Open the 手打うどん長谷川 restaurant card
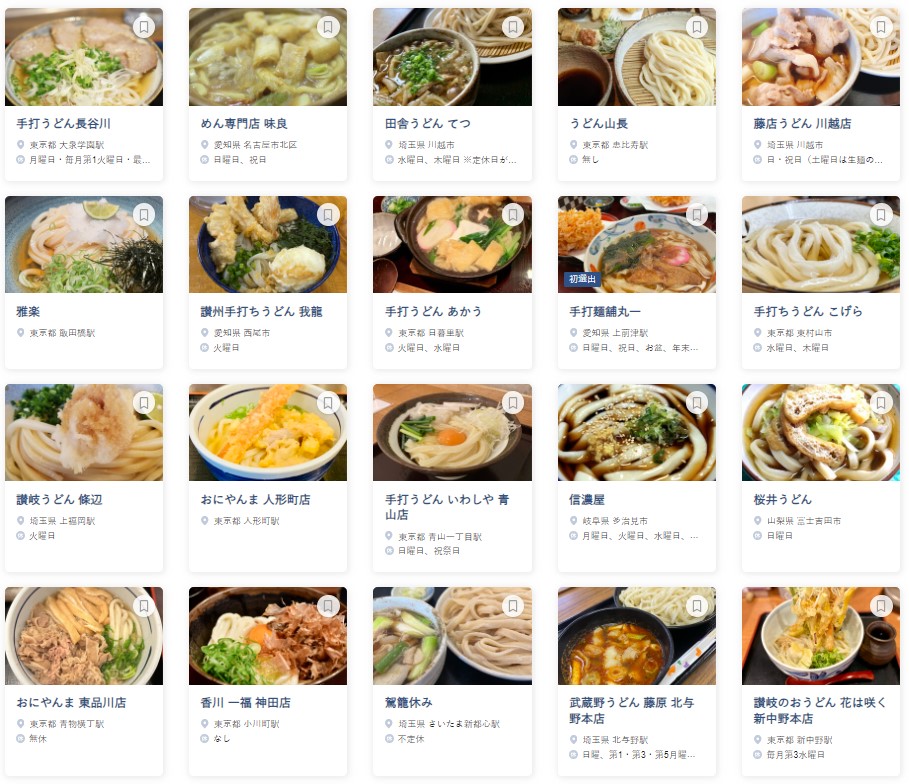 [x=63, y=124]
